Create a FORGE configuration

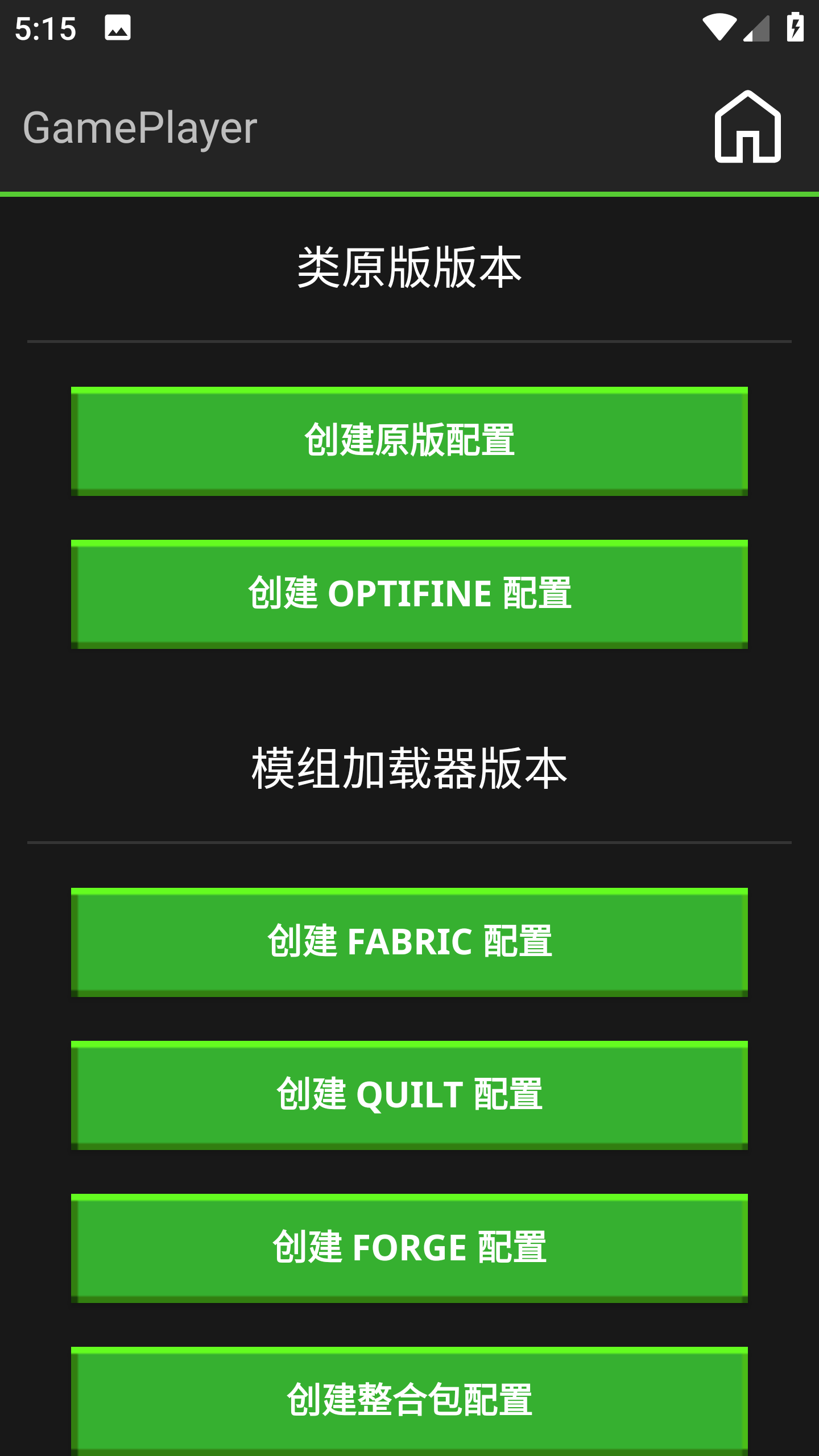[x=409, y=1248]
